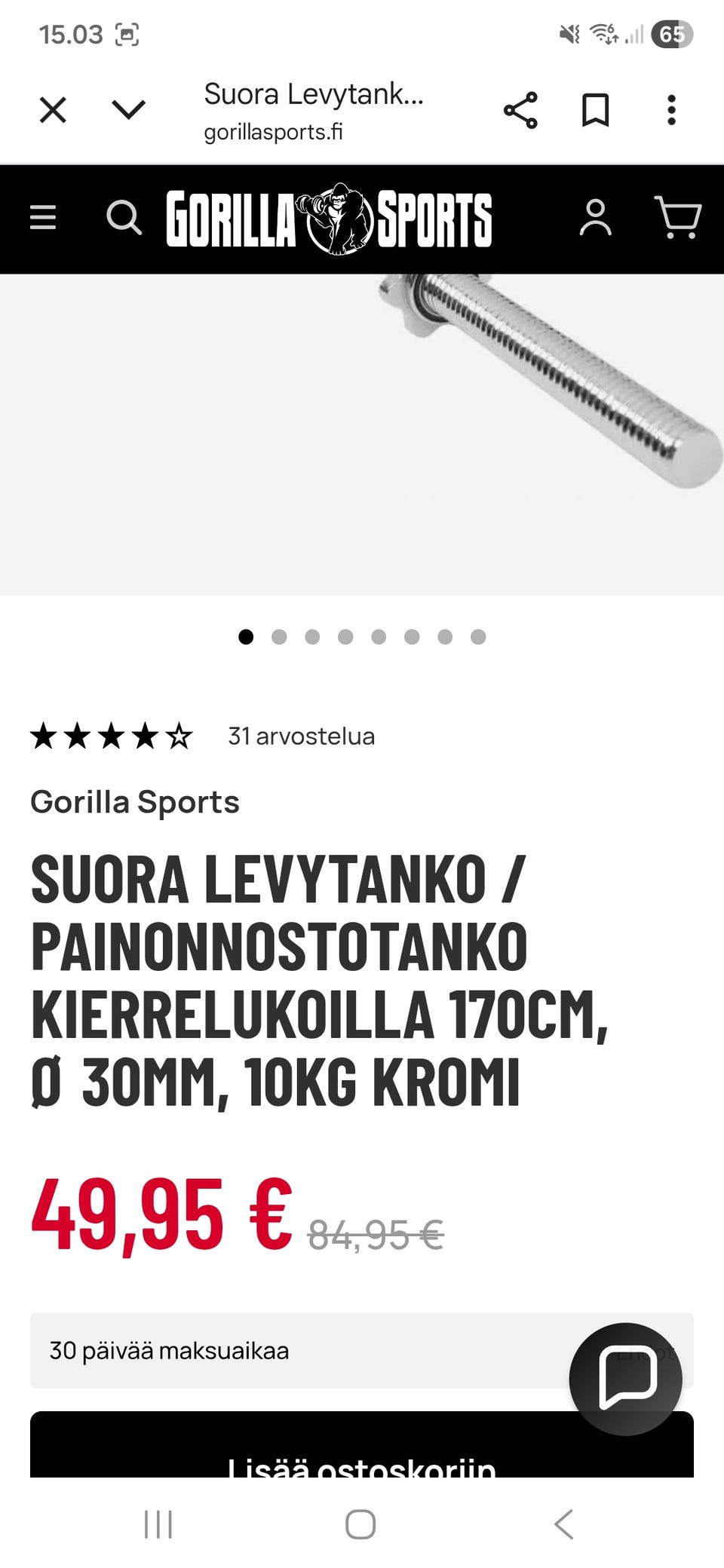Image resolution: width=724 pixels, height=1568 pixels.
Task: Open the user account icon
Action: [595, 218]
